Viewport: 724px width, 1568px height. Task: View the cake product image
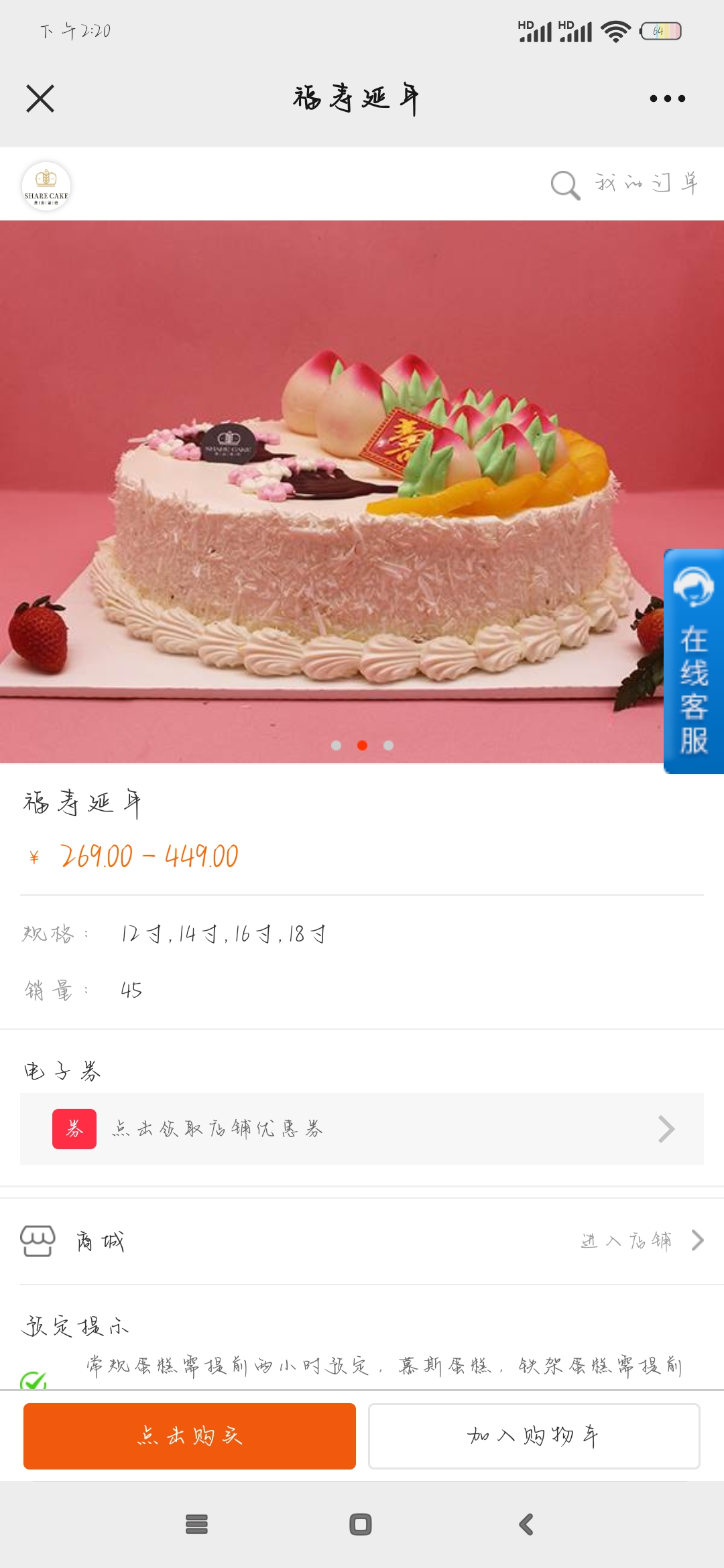(x=362, y=492)
